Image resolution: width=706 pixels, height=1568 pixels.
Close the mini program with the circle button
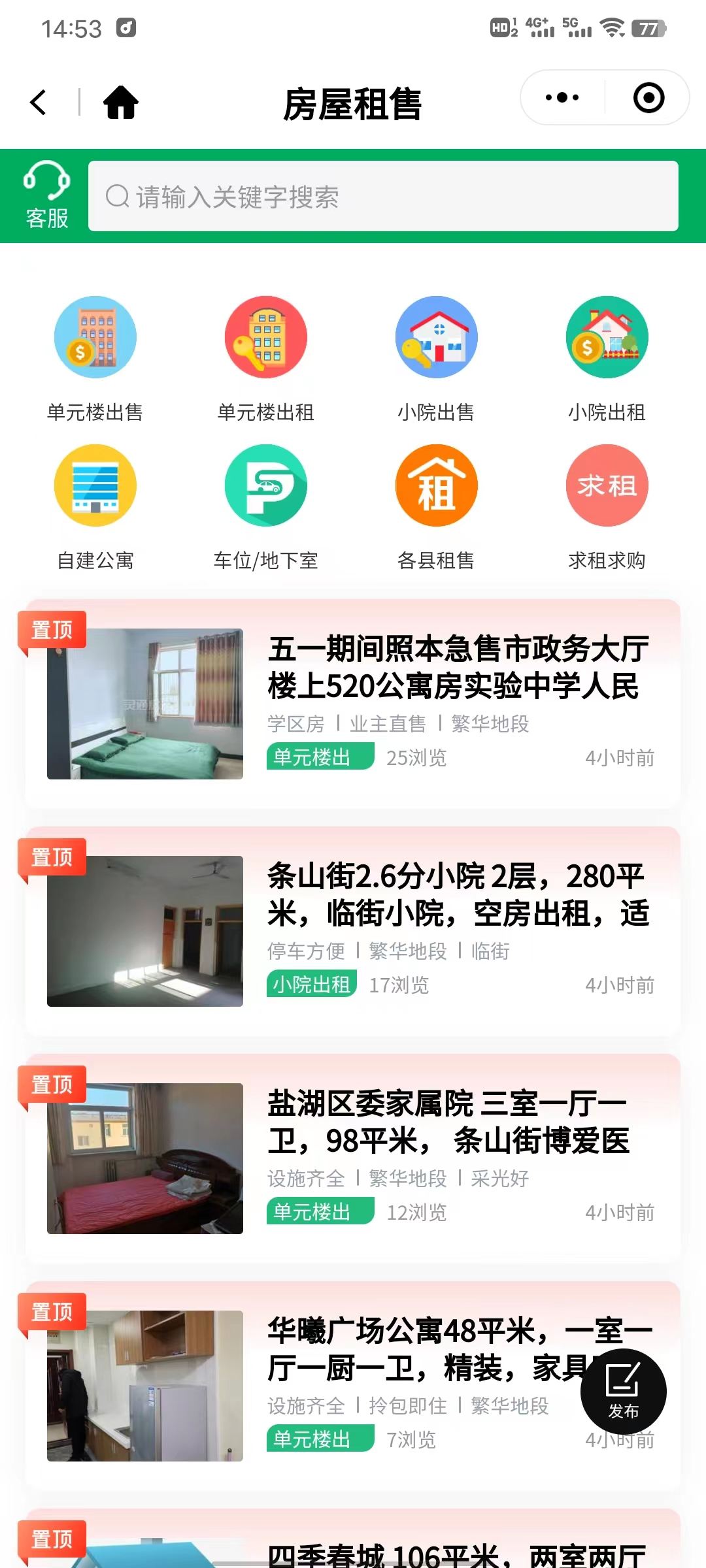click(648, 98)
